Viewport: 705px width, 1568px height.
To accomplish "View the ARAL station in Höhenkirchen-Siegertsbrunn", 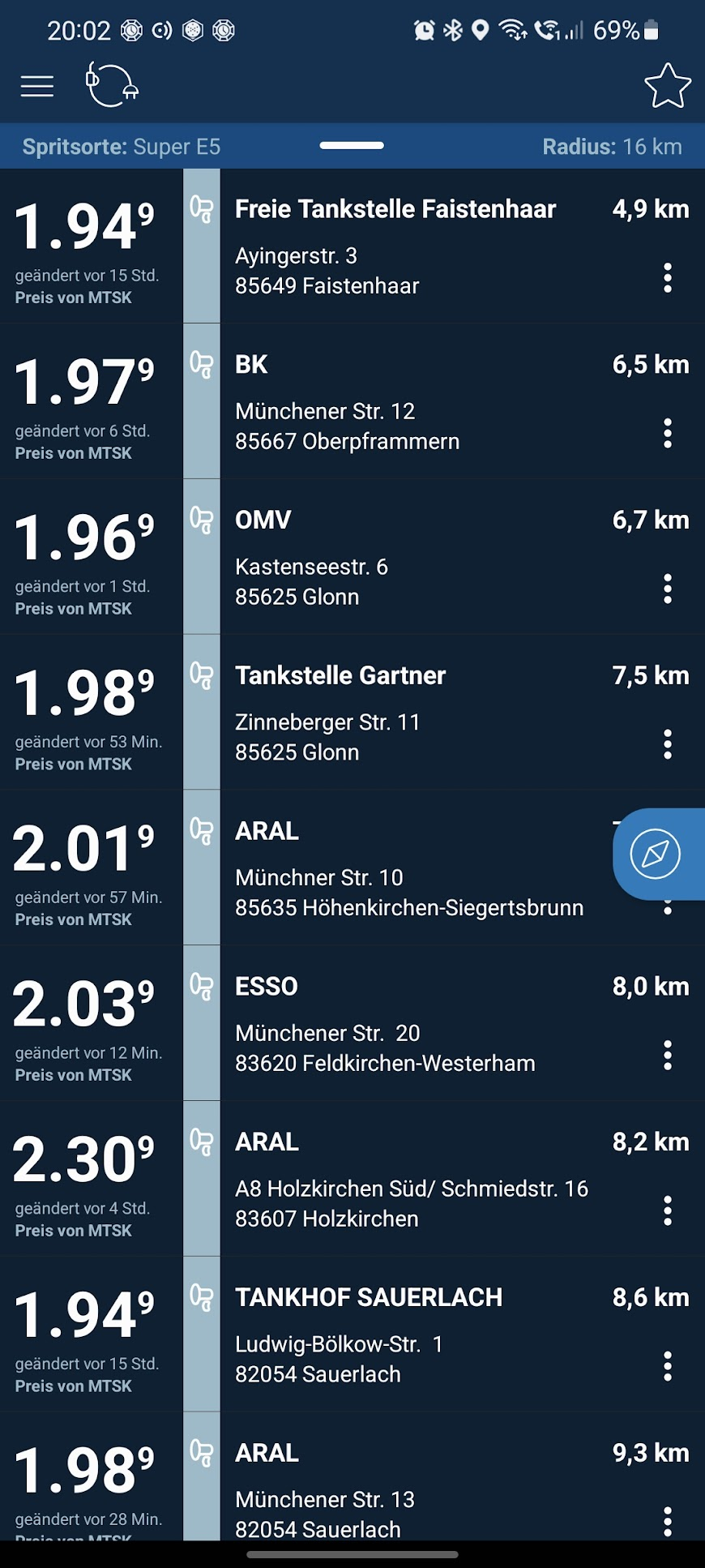I will click(395, 868).
